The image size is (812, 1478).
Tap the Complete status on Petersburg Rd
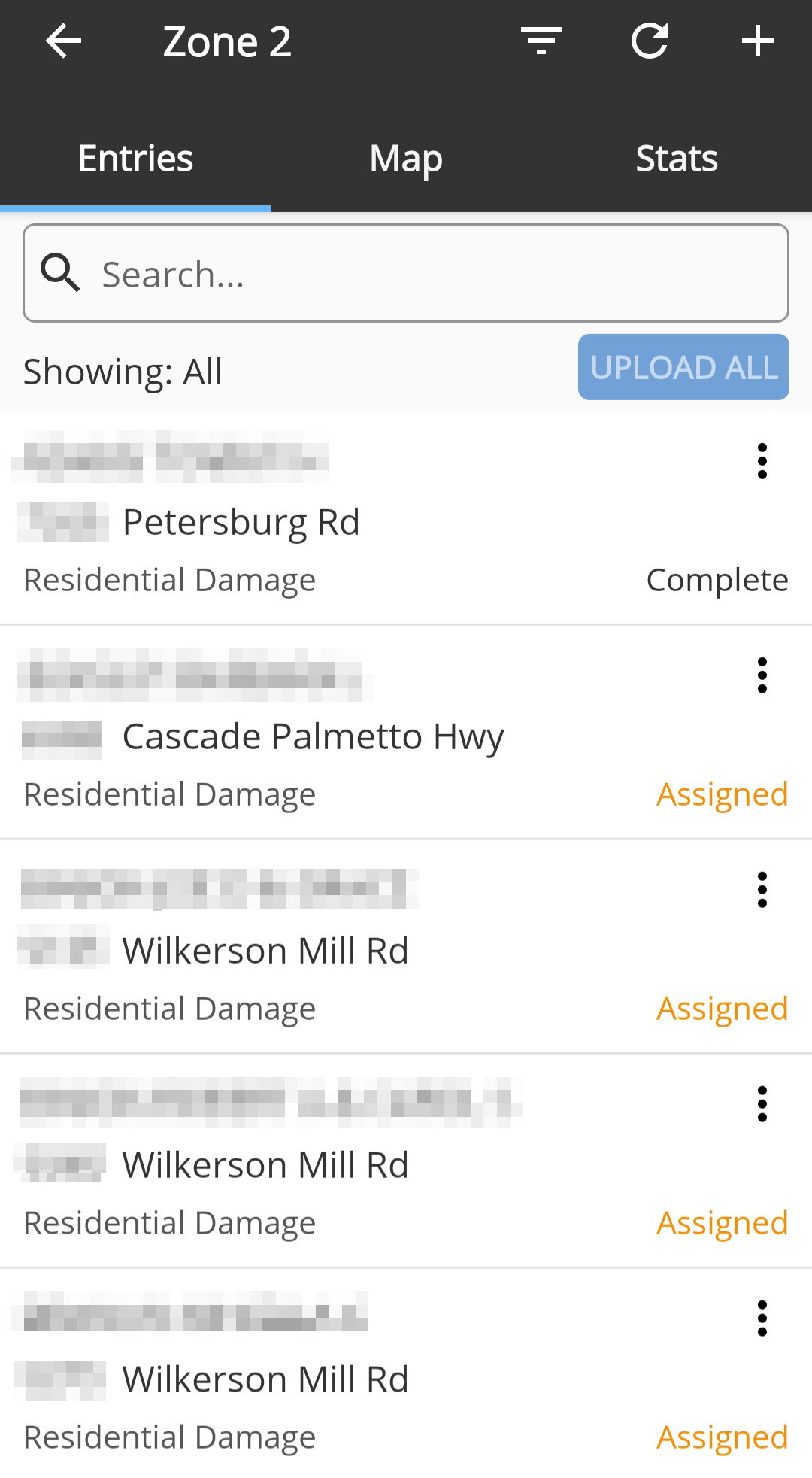(x=716, y=579)
